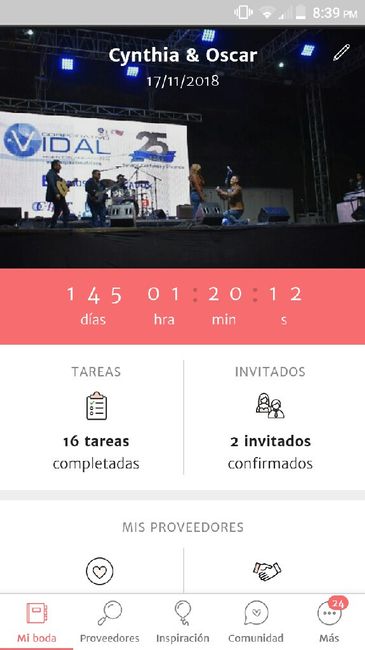Screen dimensions: 365x650
Task: Select the Mi boda tab
Action: pyautogui.click(x=36, y=622)
